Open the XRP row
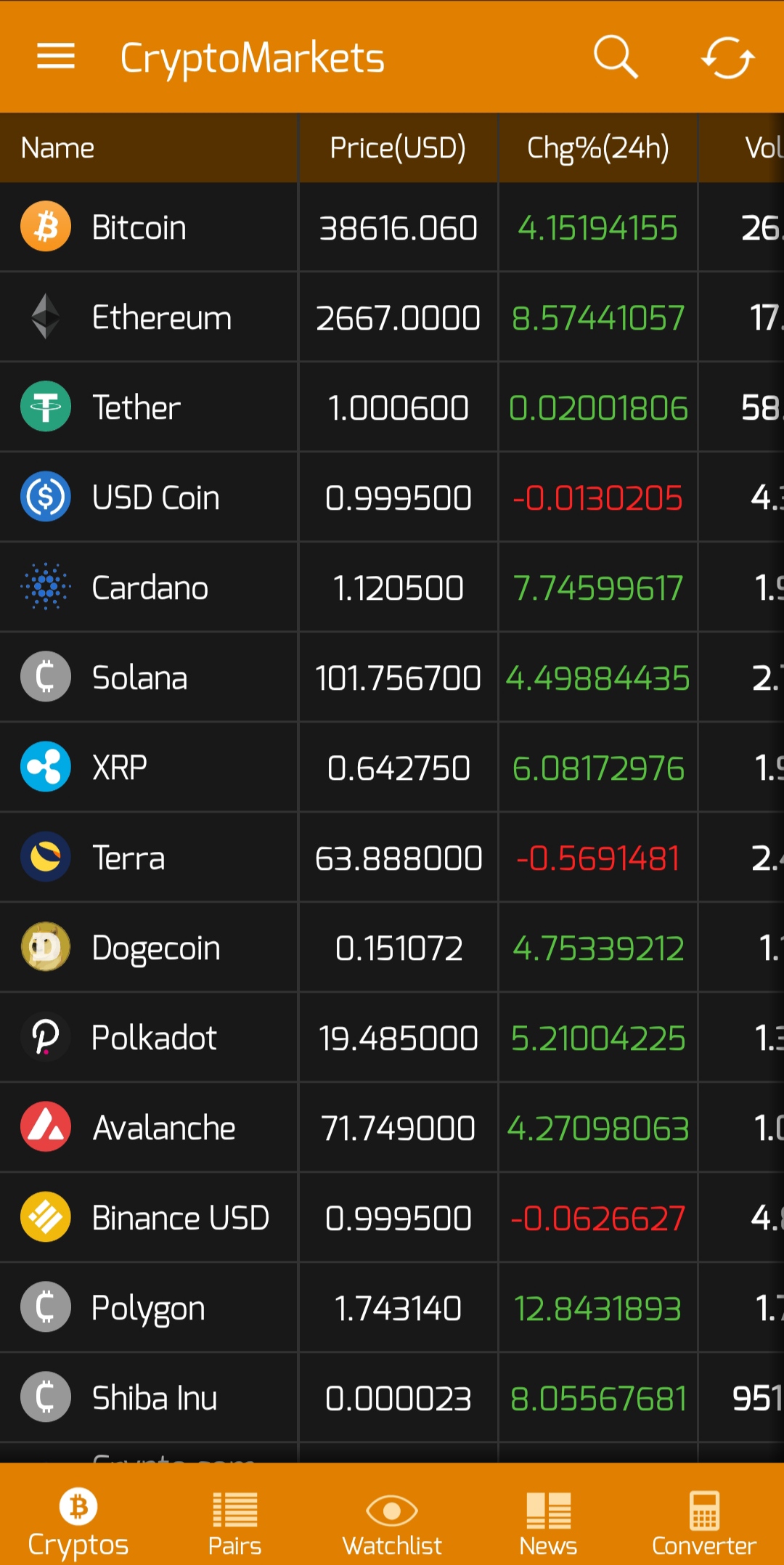784x1565 pixels. tap(120, 768)
